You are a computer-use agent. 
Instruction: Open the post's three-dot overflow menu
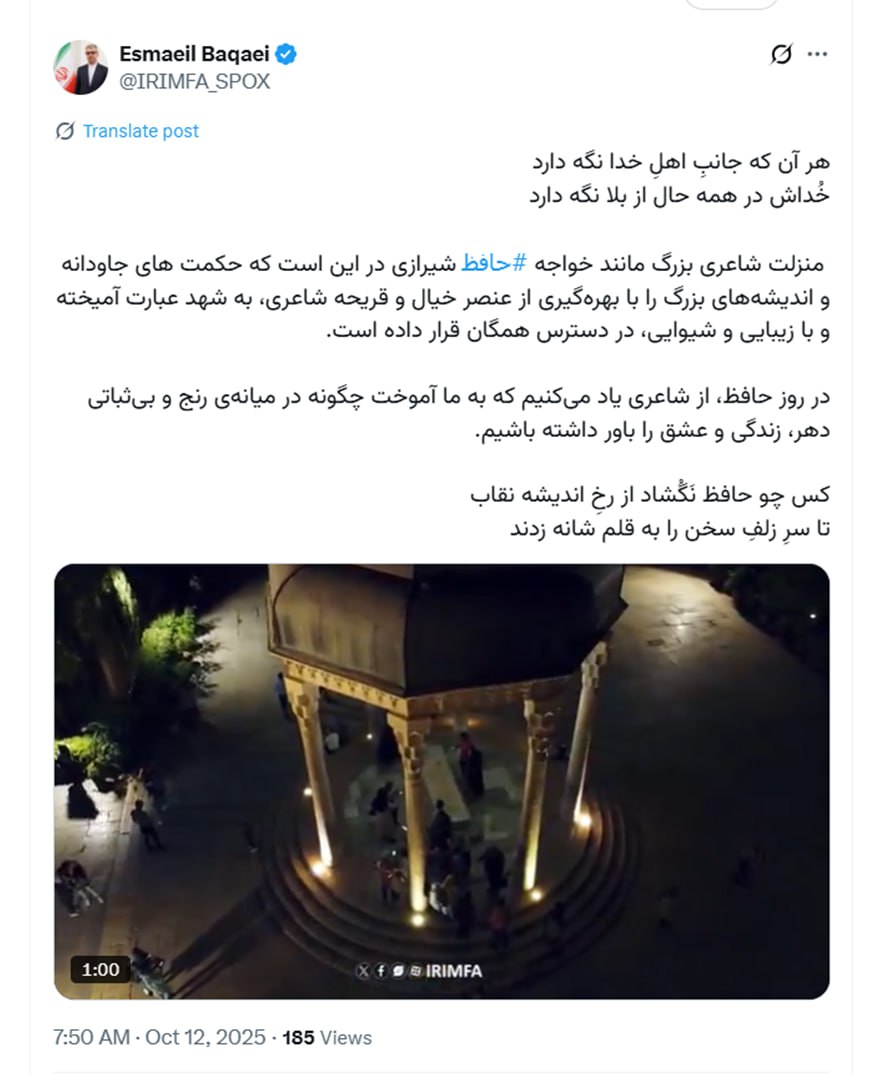click(x=817, y=54)
